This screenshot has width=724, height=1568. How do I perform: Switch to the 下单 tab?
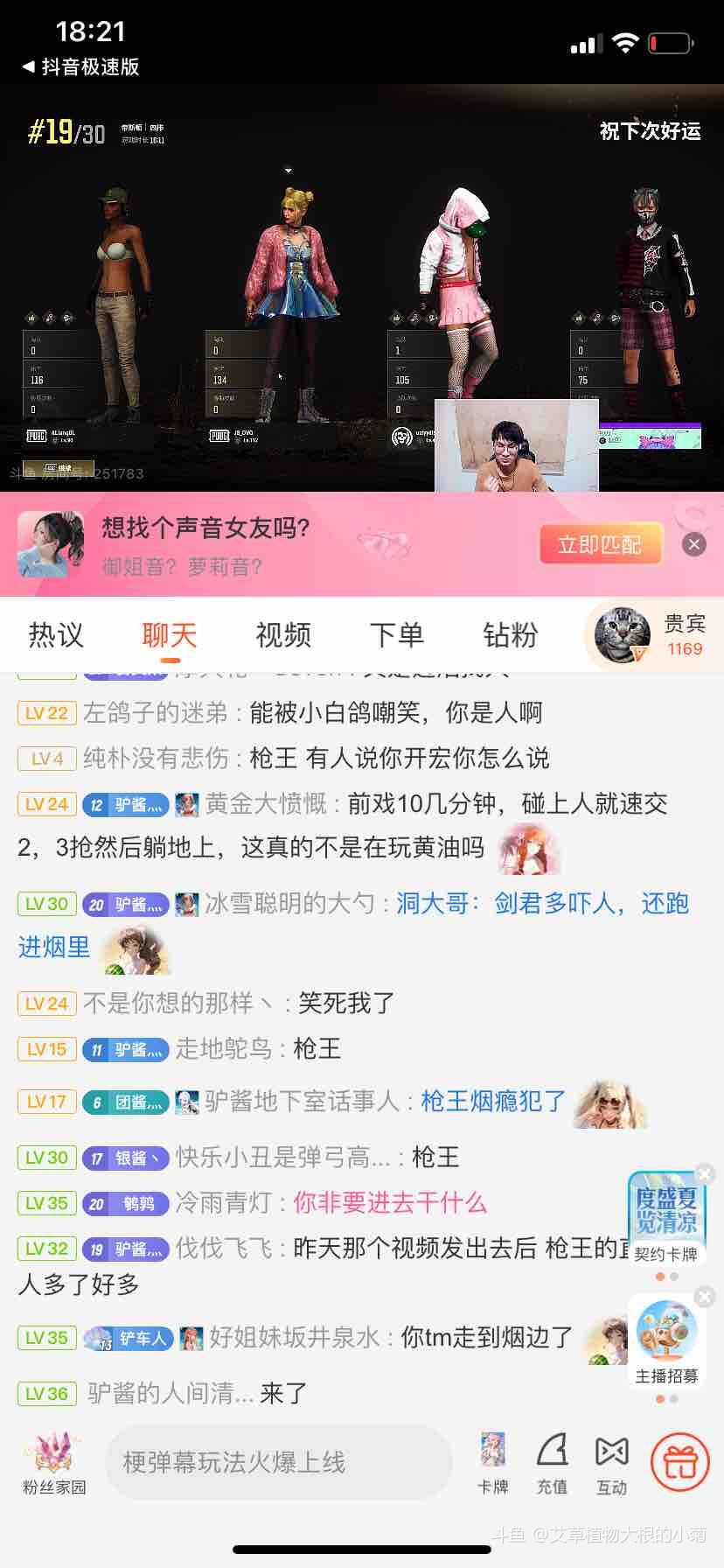click(397, 634)
